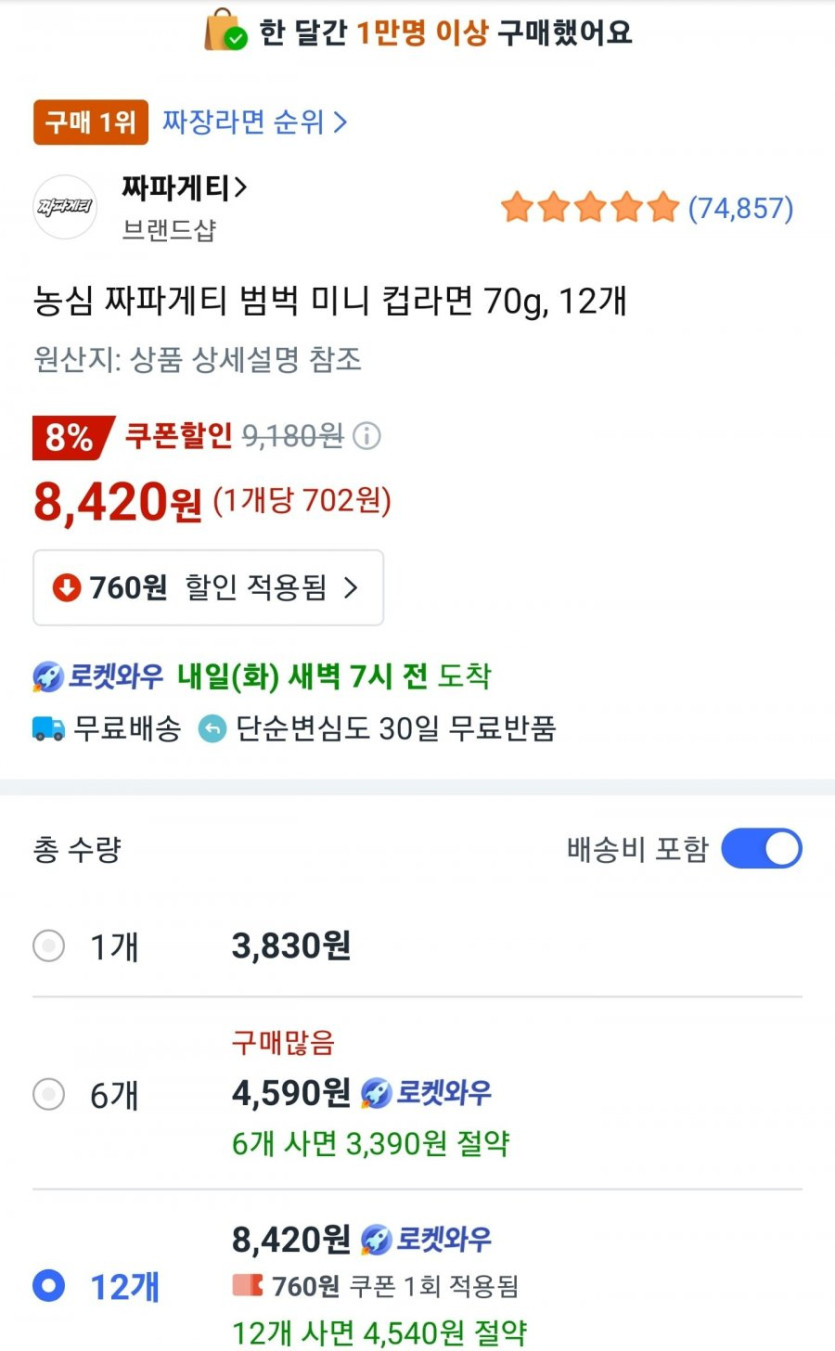The height and width of the screenshot is (1351, 835).
Task: Open the 짜장라면 순위 ranking link
Action: [254, 122]
